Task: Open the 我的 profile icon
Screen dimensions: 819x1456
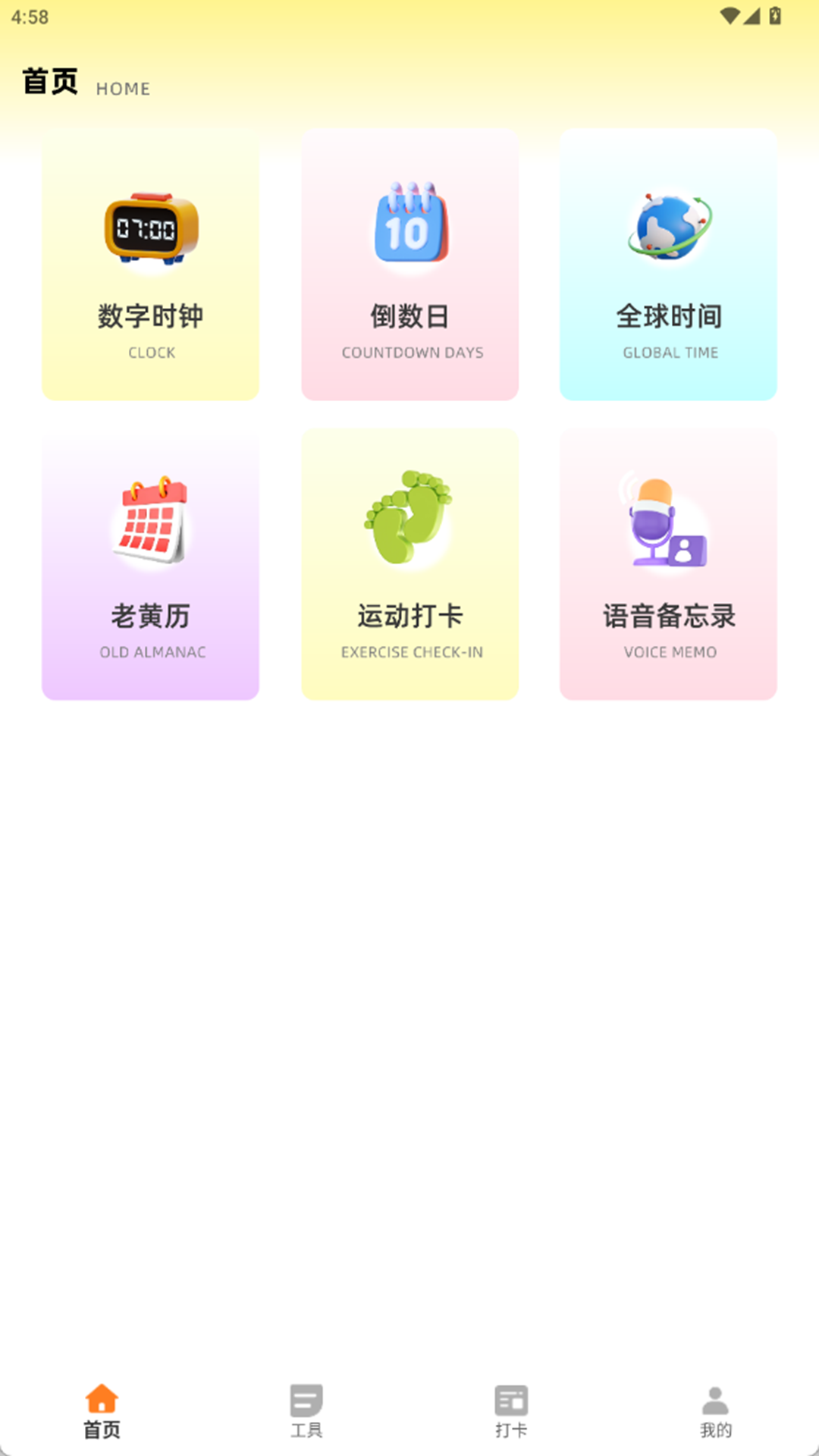Action: 716,1398
